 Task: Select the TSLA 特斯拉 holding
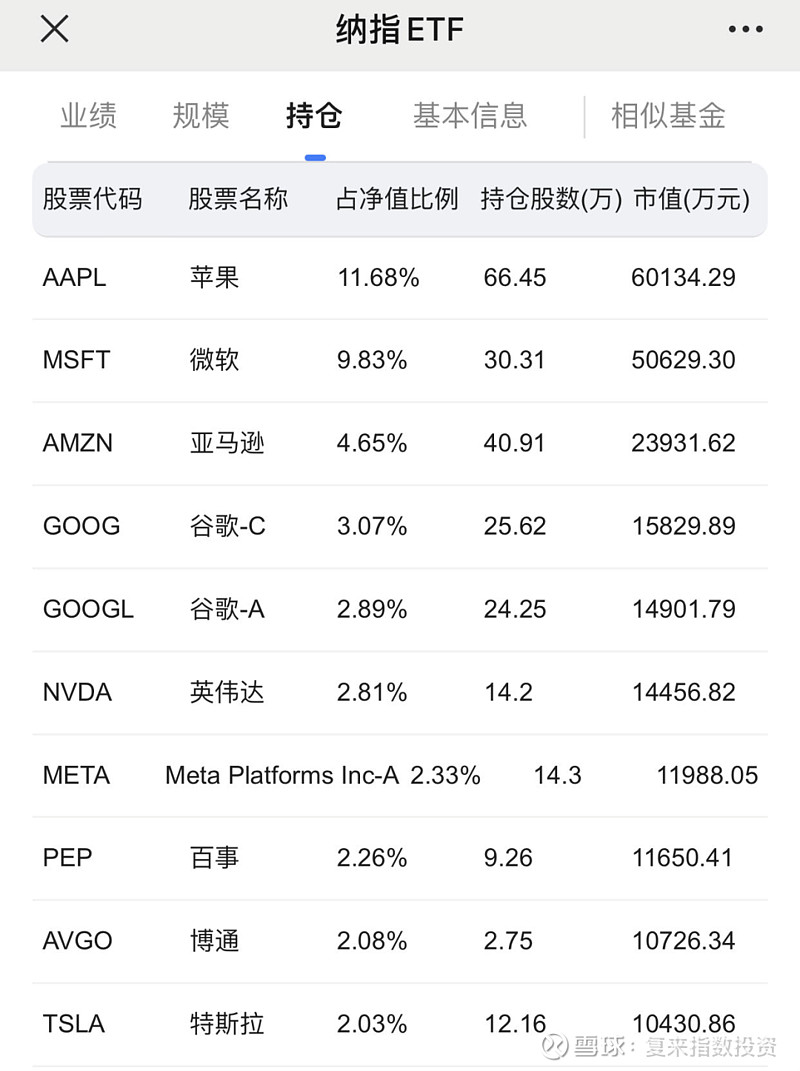pyautogui.click(x=400, y=1023)
